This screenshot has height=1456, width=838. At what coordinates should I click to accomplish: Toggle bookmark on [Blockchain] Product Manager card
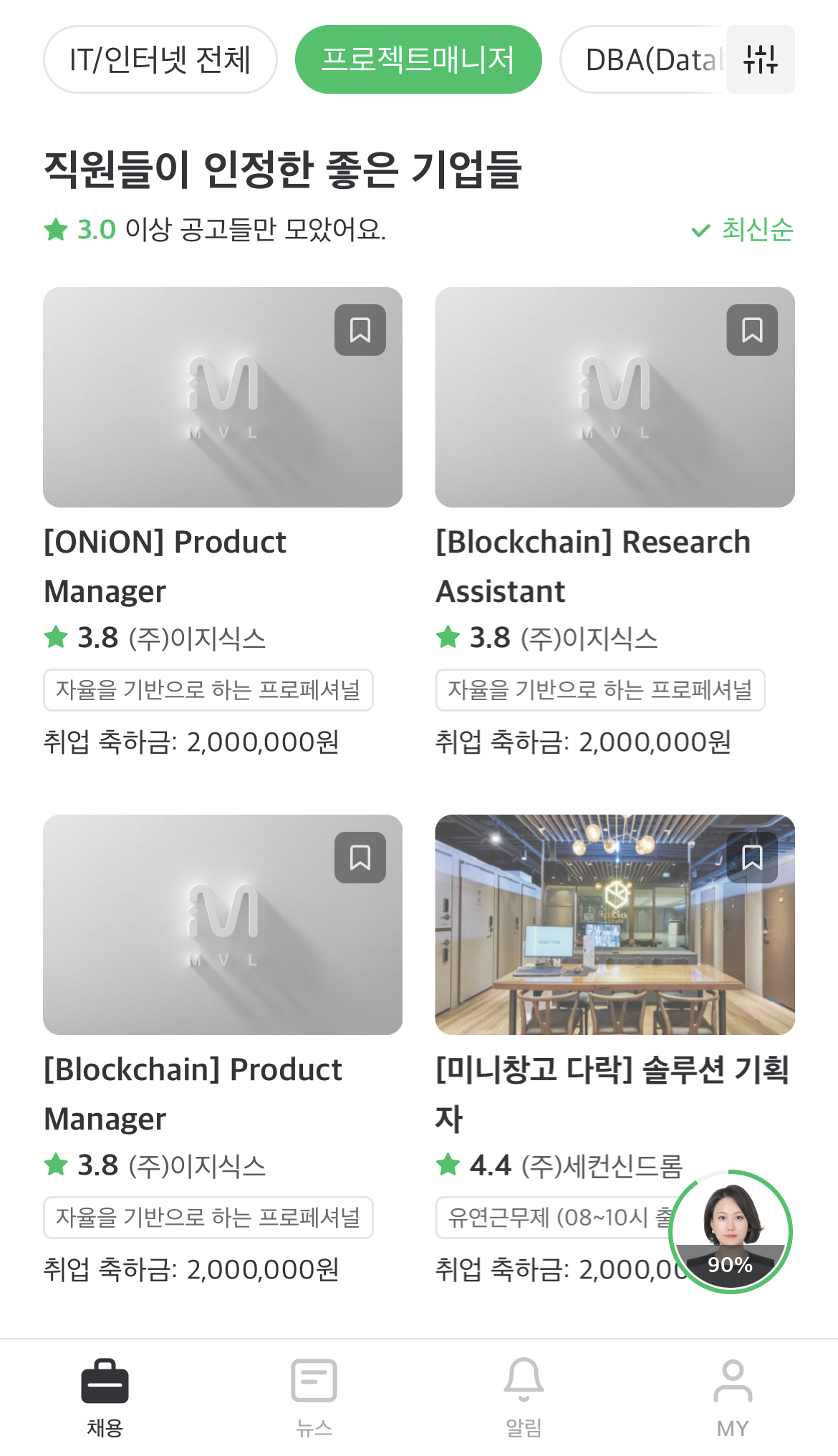pos(360,858)
